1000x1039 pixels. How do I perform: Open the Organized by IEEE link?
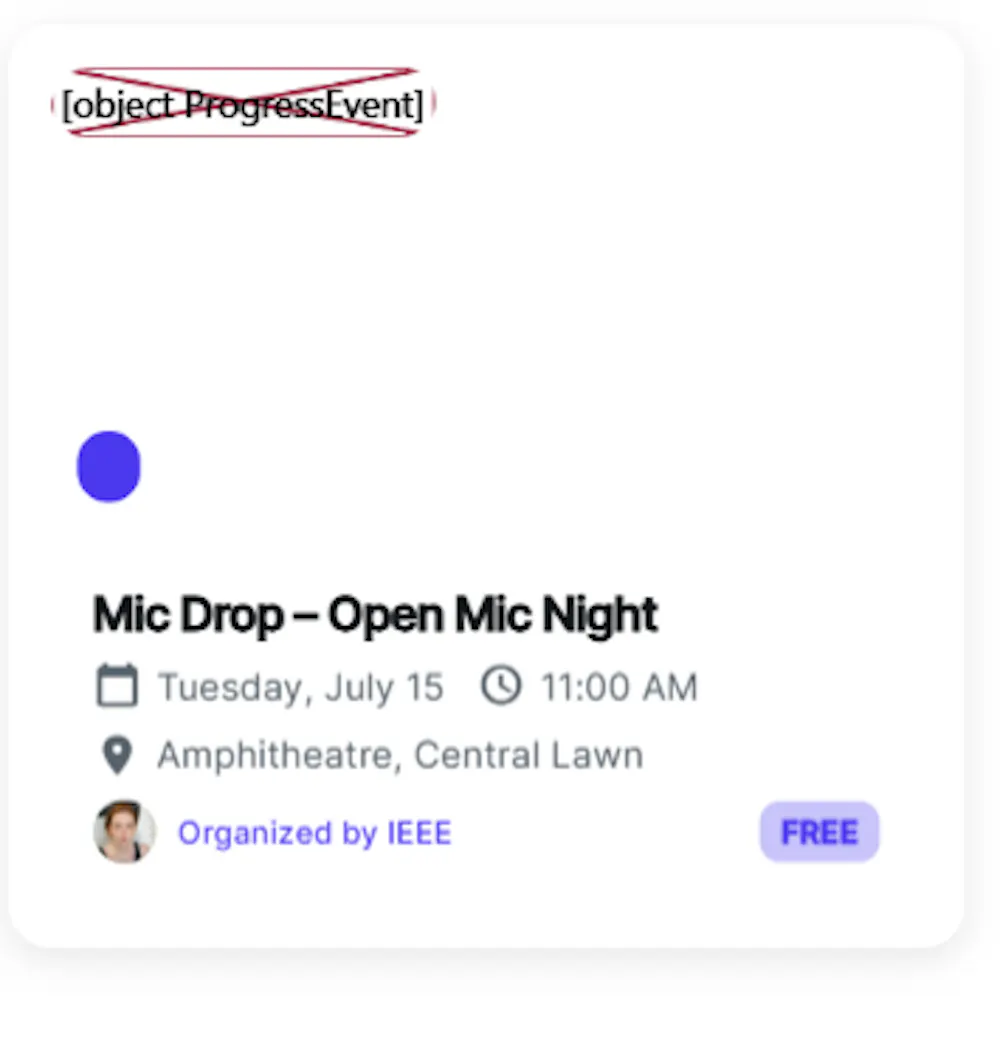[x=314, y=833]
